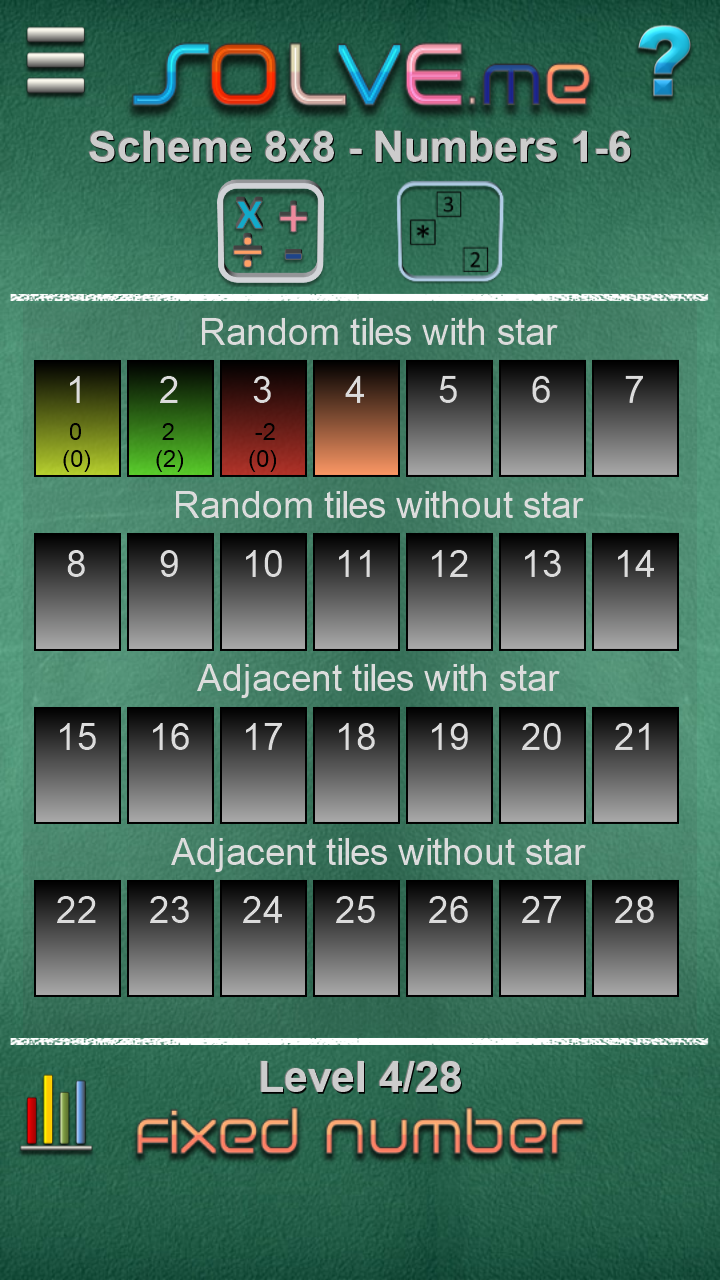
Task: Choose level 7
Action: 635,418
